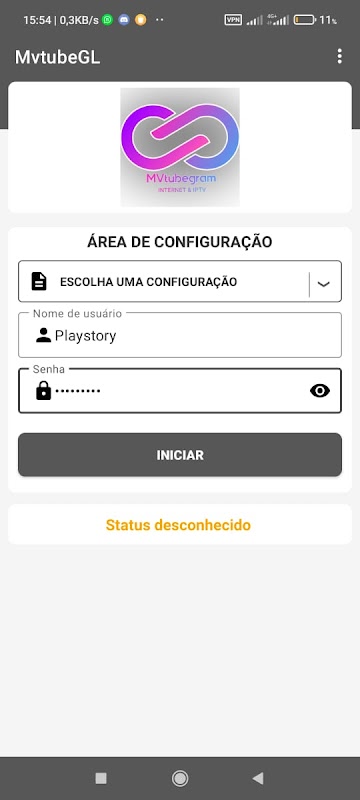Return to the home screen
The height and width of the screenshot is (800, 360).
point(179,778)
